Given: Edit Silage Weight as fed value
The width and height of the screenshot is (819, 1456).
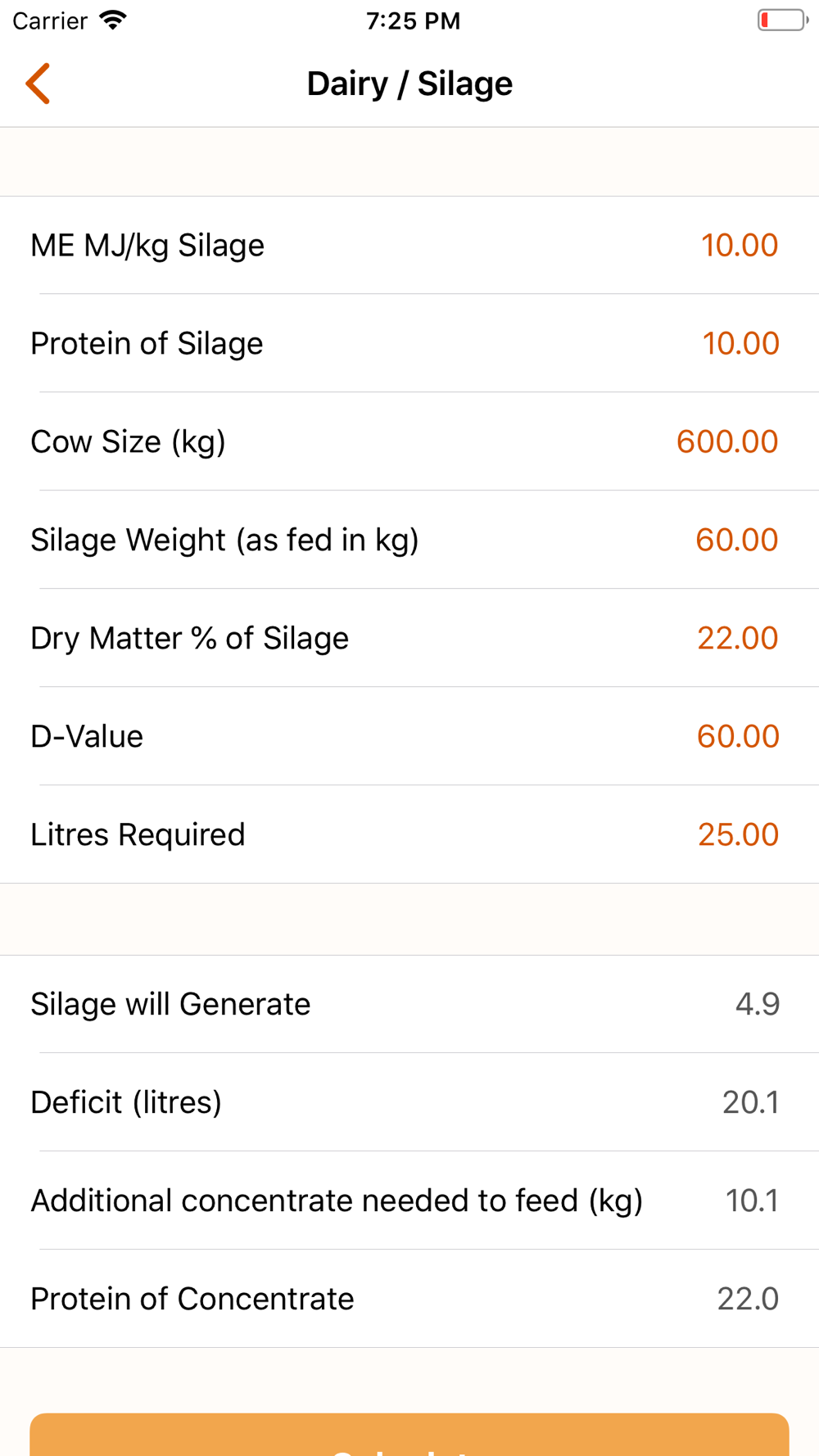Looking at the screenshot, I should (x=736, y=540).
